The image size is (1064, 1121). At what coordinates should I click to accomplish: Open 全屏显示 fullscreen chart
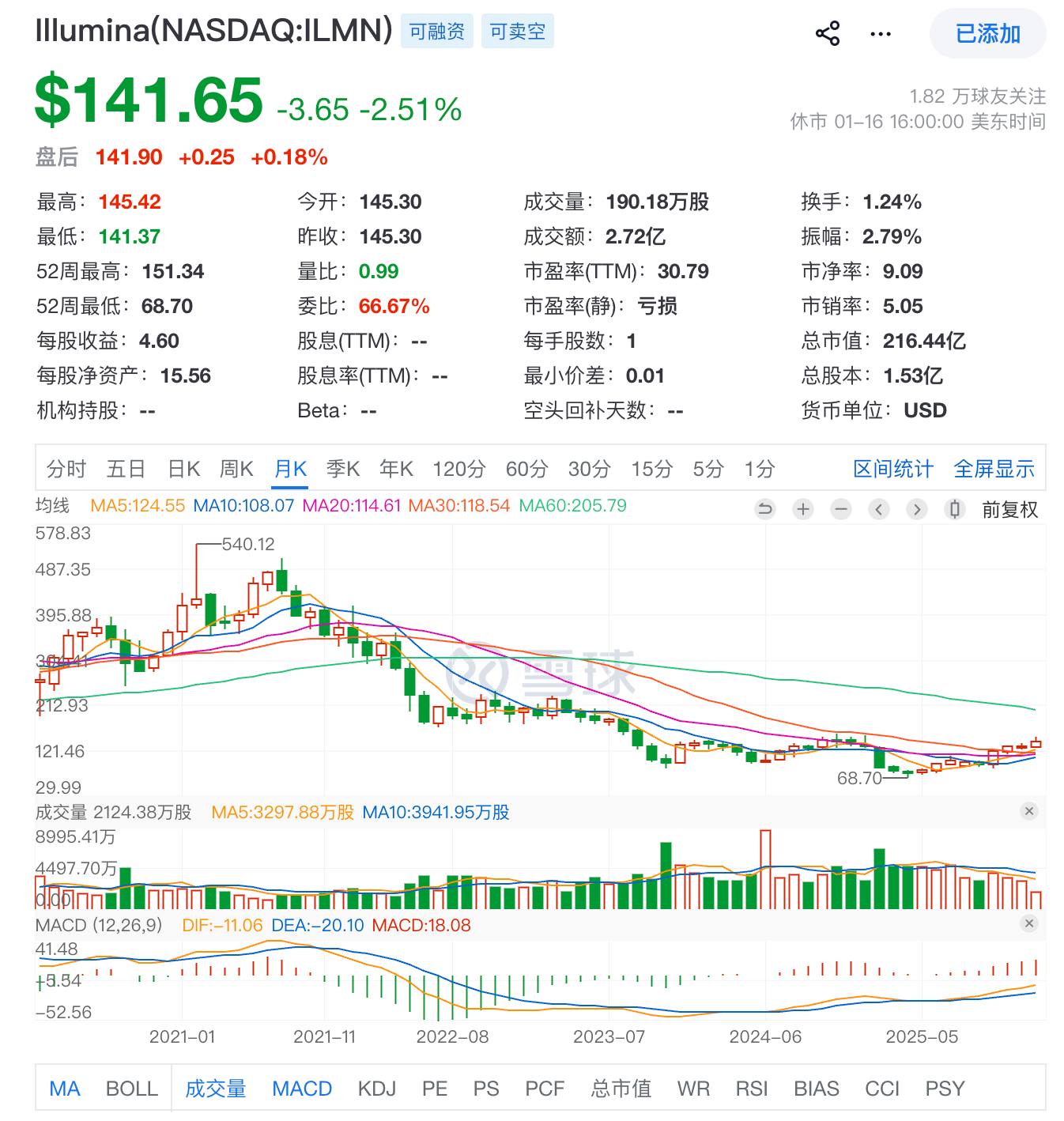(x=994, y=469)
